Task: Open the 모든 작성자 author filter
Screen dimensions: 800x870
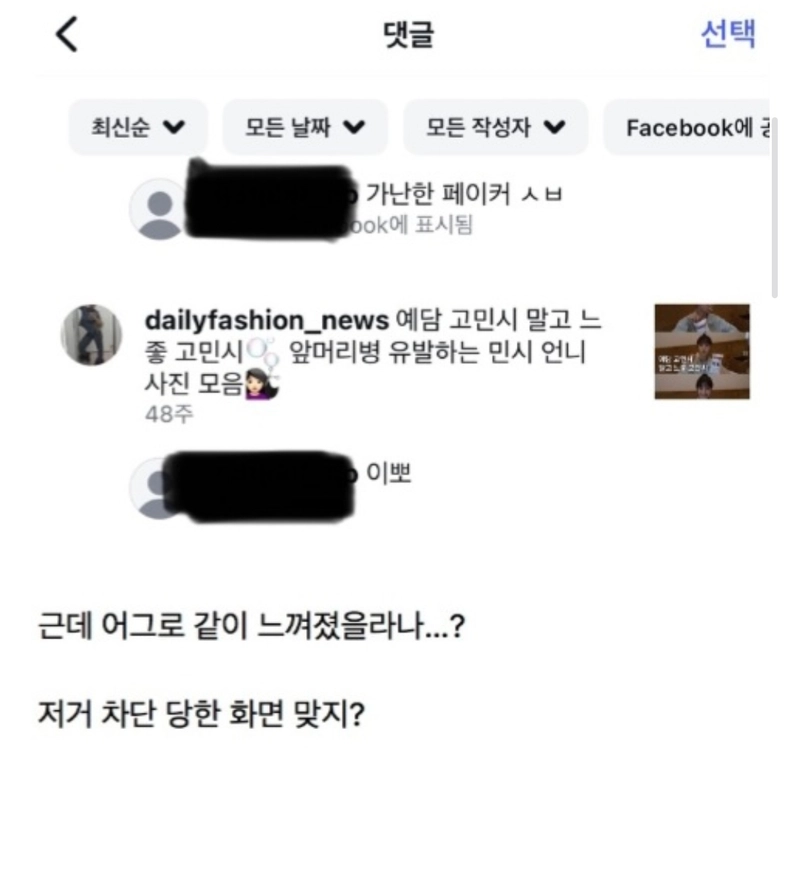Action: tap(495, 128)
